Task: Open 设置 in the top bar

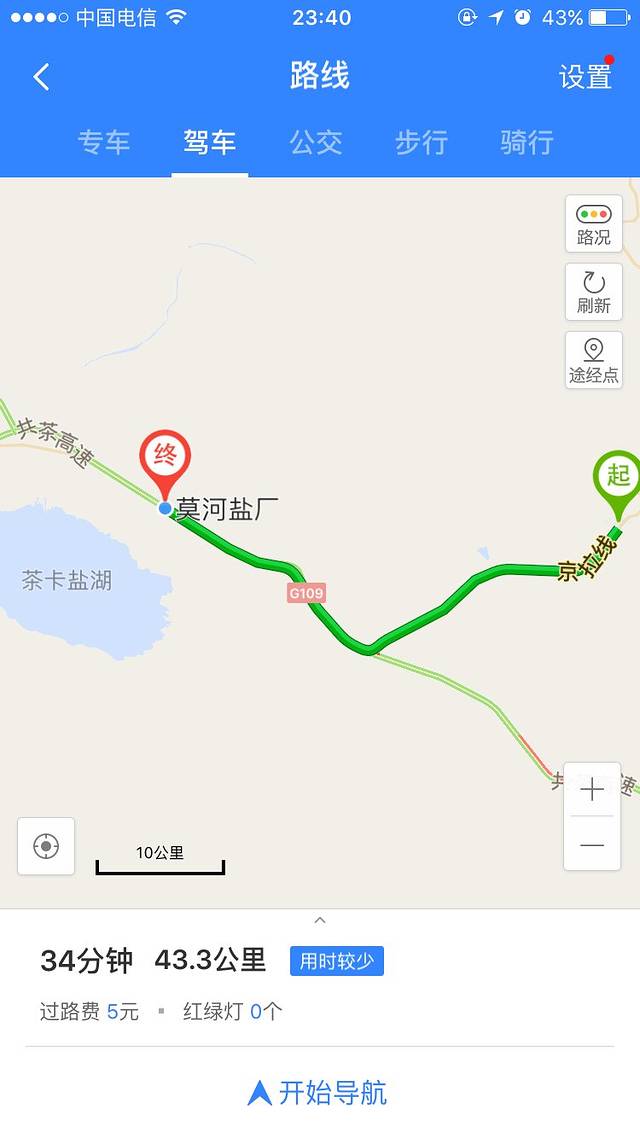Action: pos(585,77)
